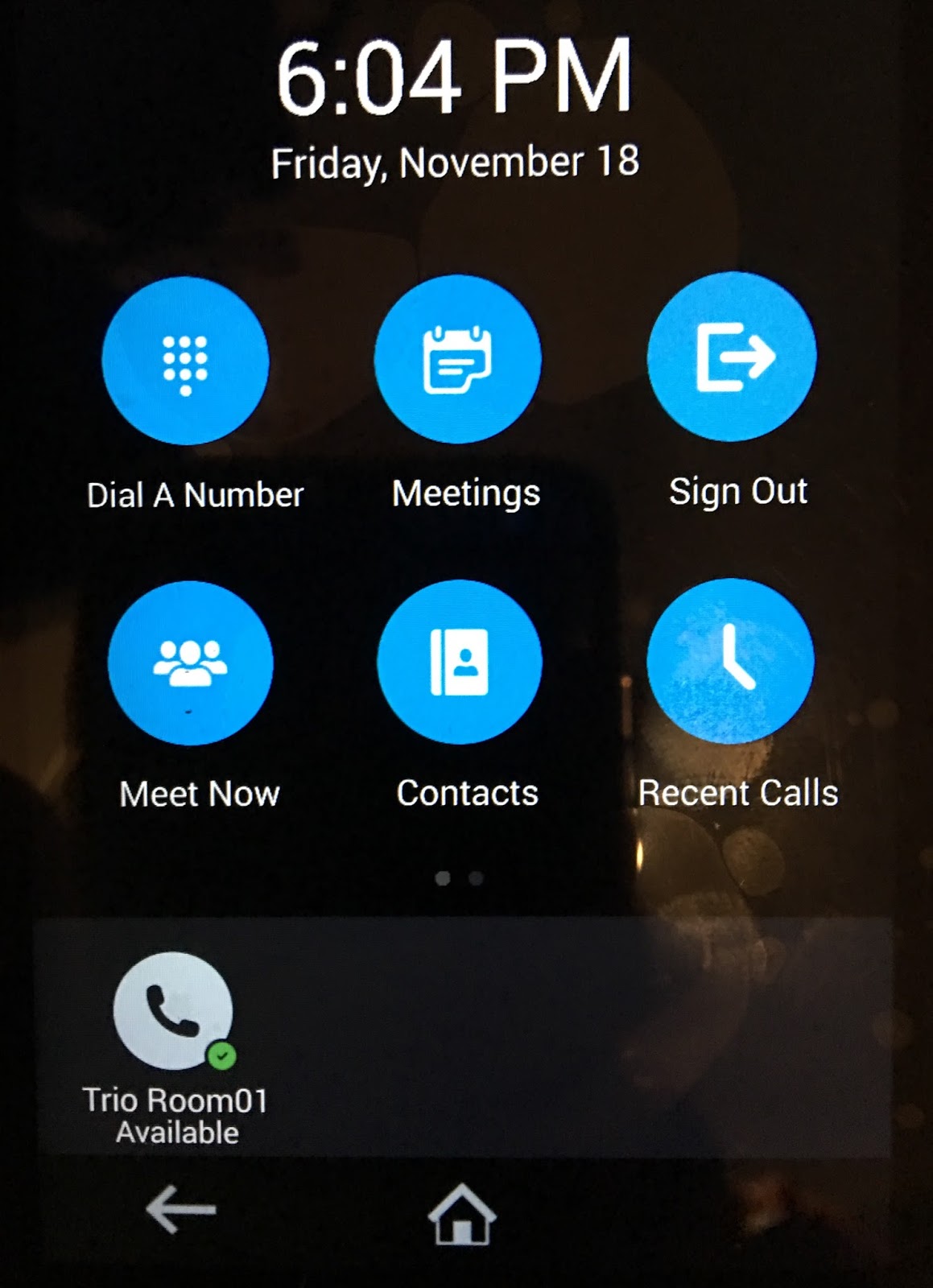Tap the Sign Out button
Viewport: 933px width, 1288px height.
pos(732,357)
